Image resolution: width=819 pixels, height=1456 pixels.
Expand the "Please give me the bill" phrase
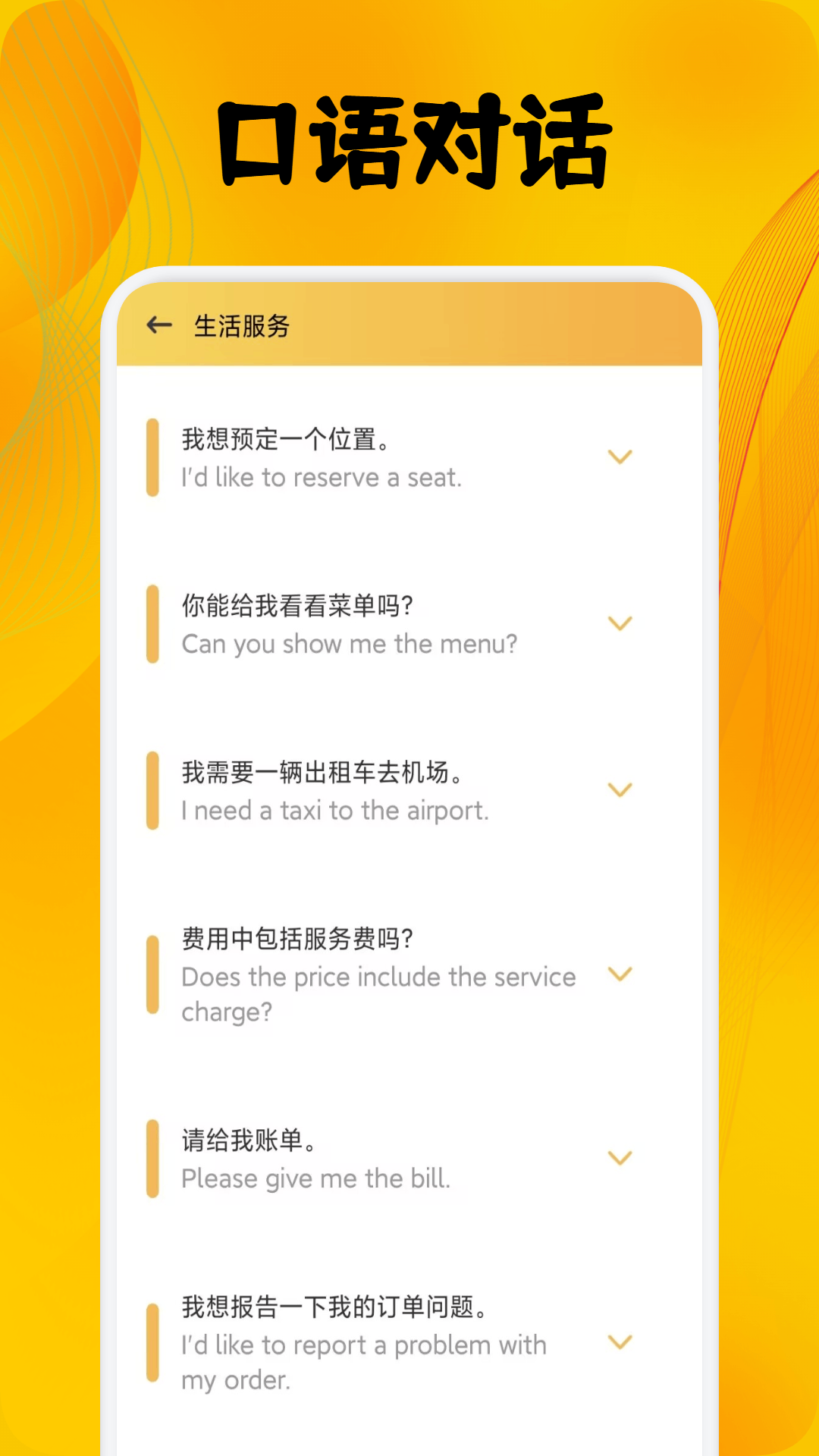[x=620, y=1158]
